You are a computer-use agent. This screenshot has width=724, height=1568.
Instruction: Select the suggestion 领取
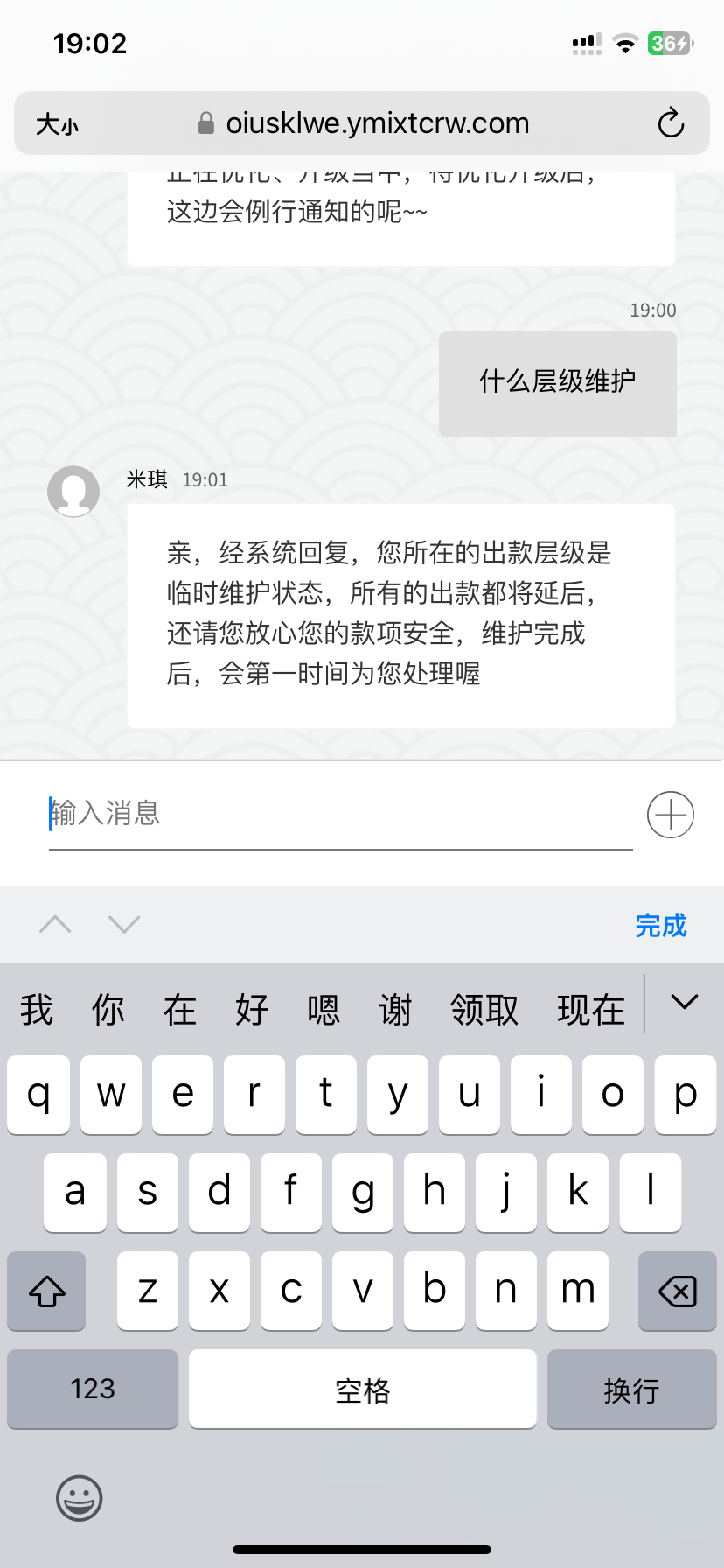pos(484,1009)
